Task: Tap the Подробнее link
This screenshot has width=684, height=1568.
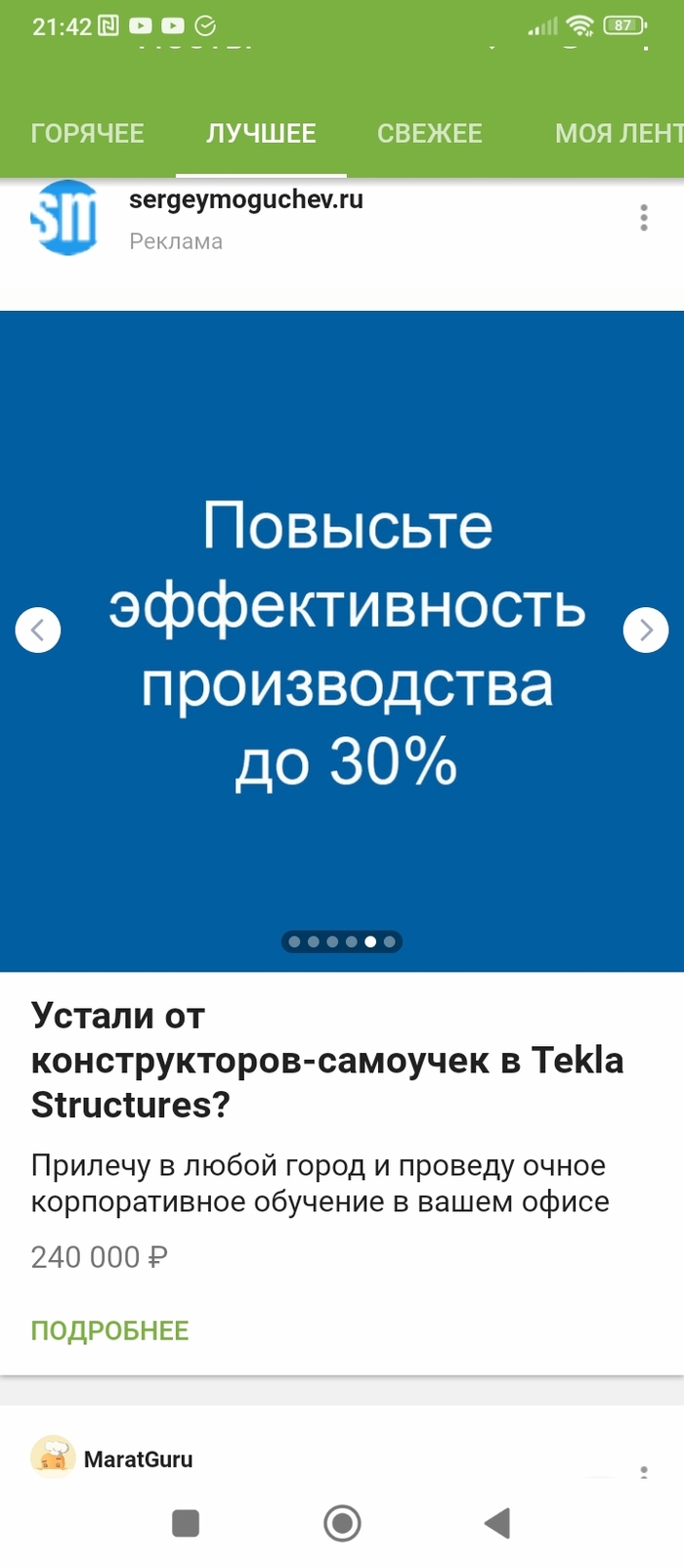Action: pyautogui.click(x=109, y=1330)
